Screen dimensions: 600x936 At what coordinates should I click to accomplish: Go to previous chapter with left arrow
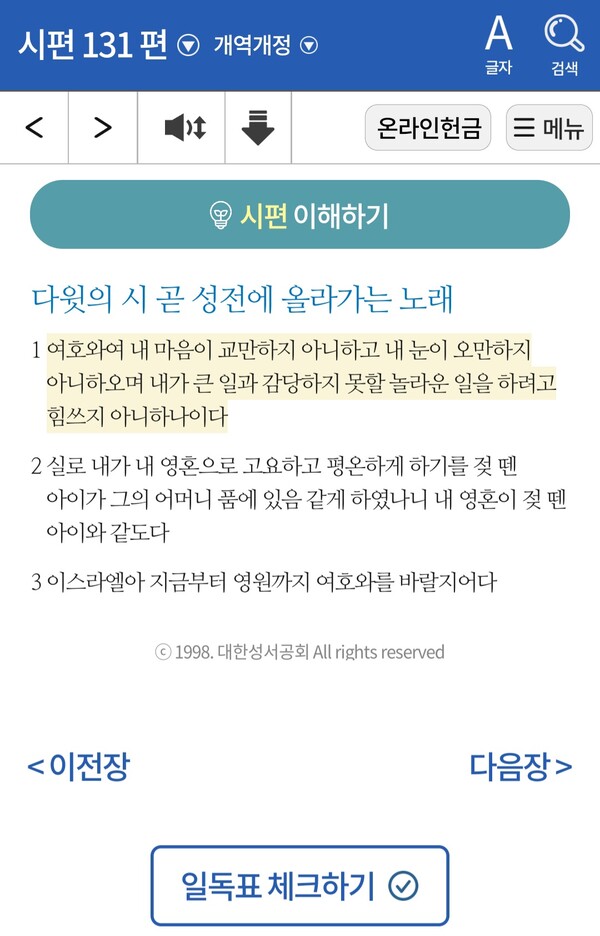34,127
